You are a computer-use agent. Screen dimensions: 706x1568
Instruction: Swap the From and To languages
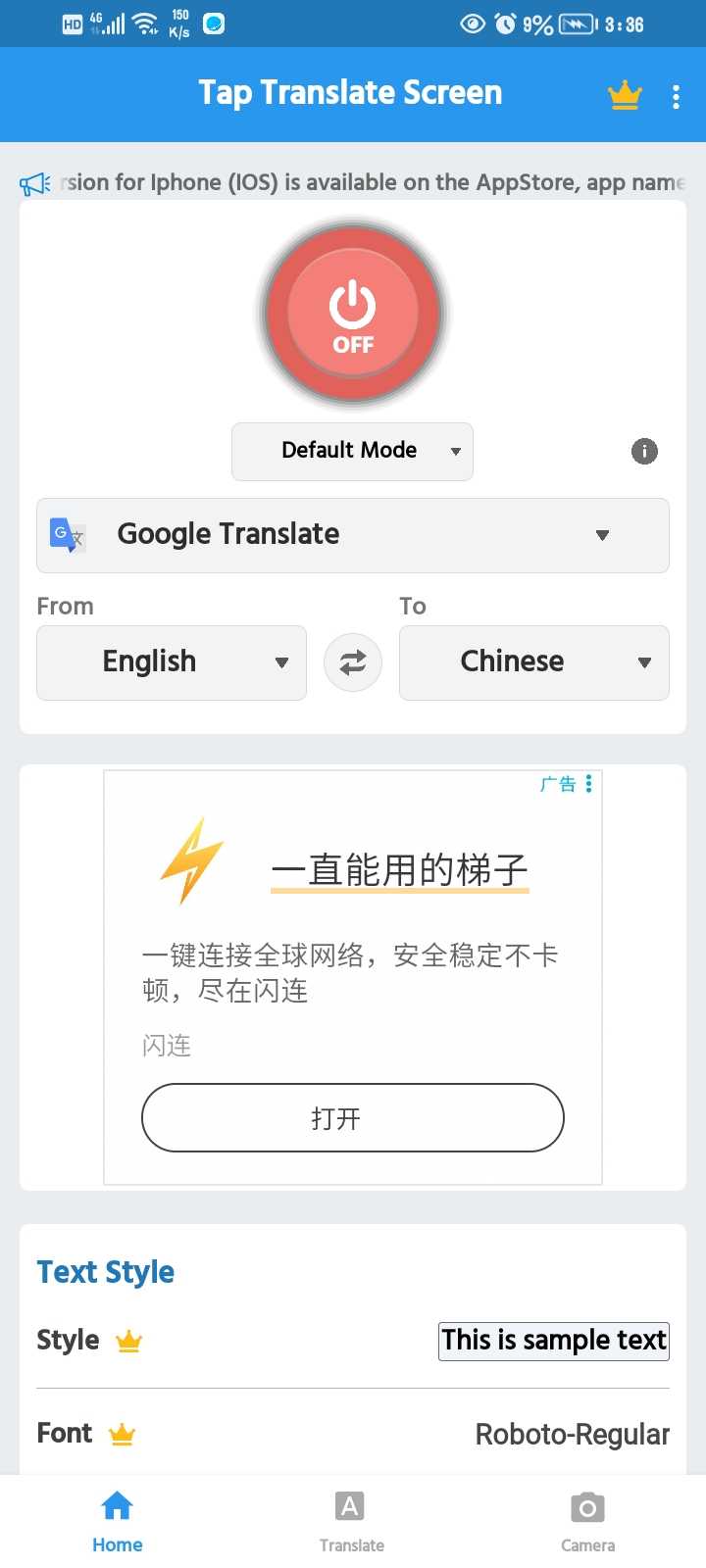coord(353,662)
